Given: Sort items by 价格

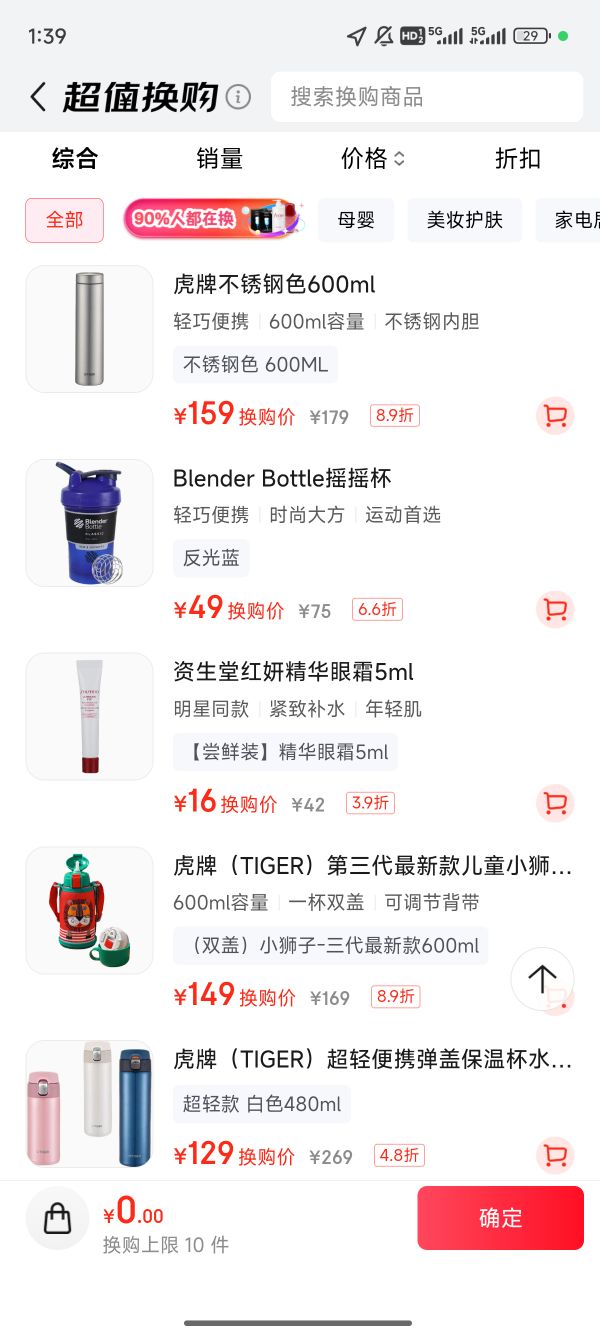Looking at the screenshot, I should click(x=373, y=158).
